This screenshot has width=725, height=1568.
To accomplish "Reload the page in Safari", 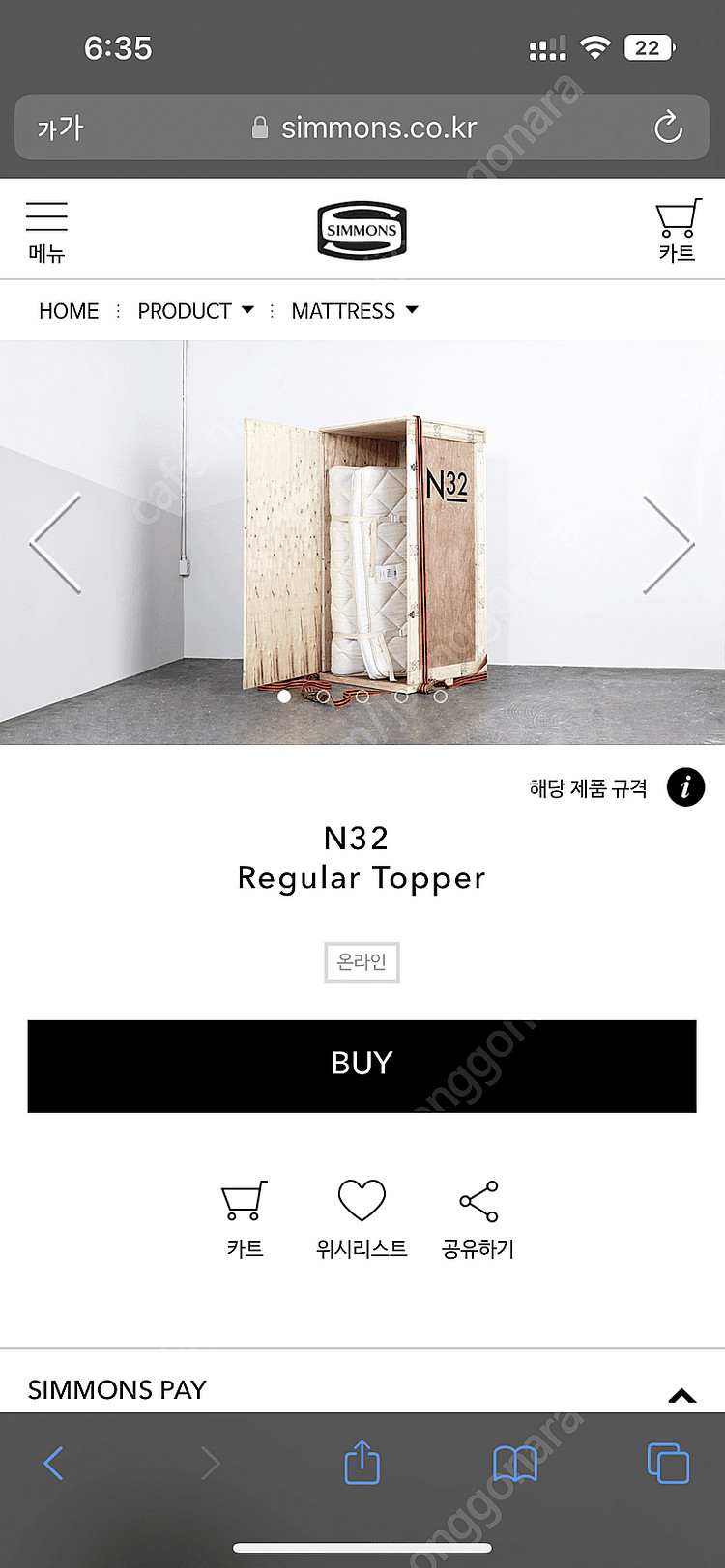I will point(668,128).
